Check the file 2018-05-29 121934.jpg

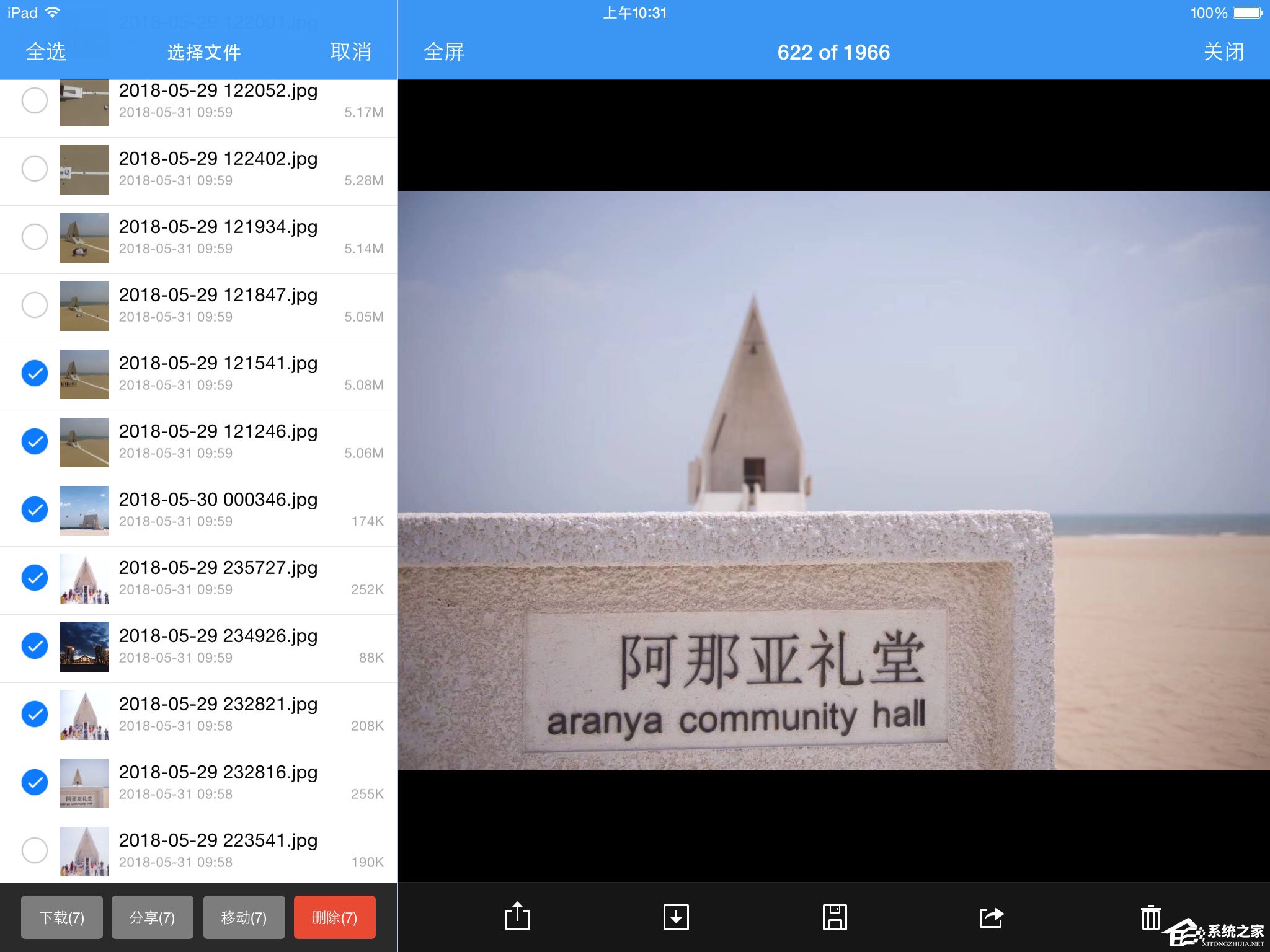click(x=35, y=237)
